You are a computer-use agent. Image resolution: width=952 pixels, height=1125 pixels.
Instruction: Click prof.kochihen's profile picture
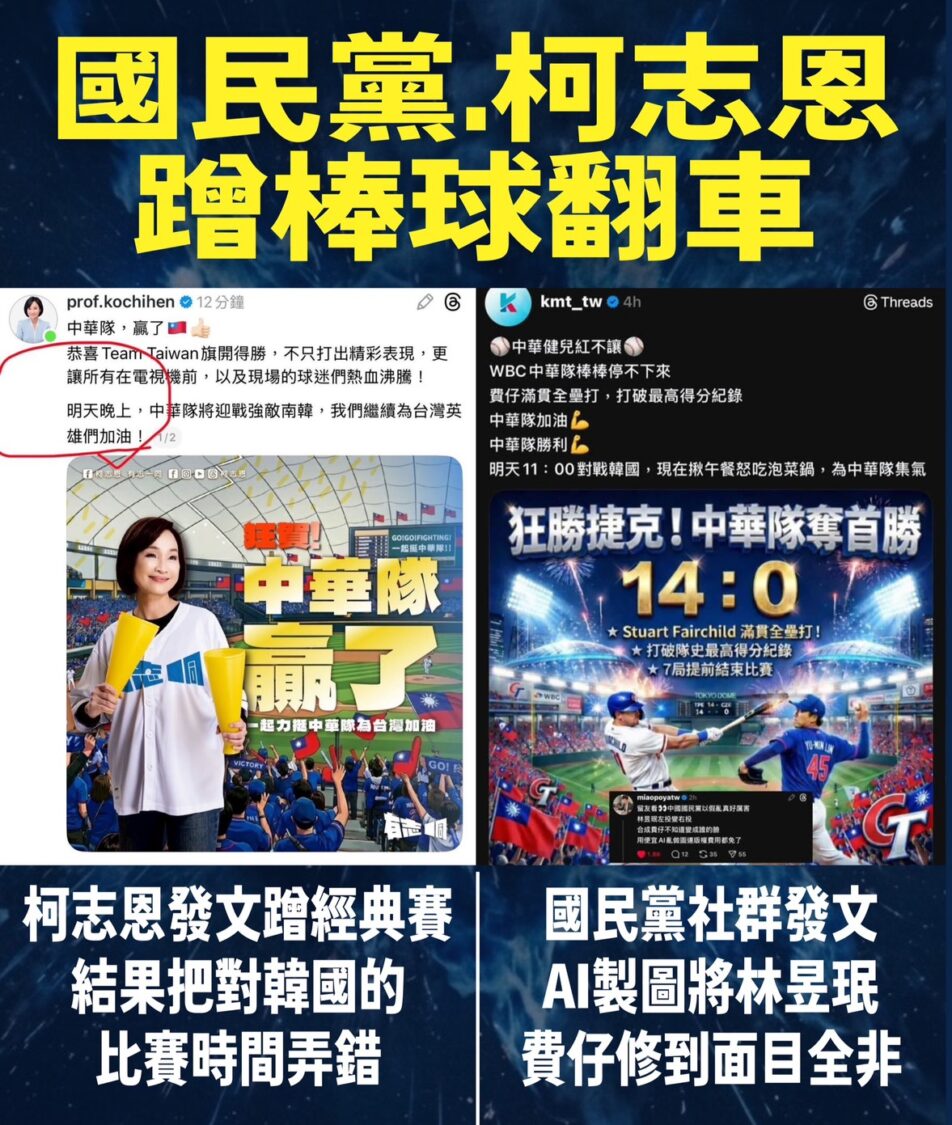coord(34,309)
